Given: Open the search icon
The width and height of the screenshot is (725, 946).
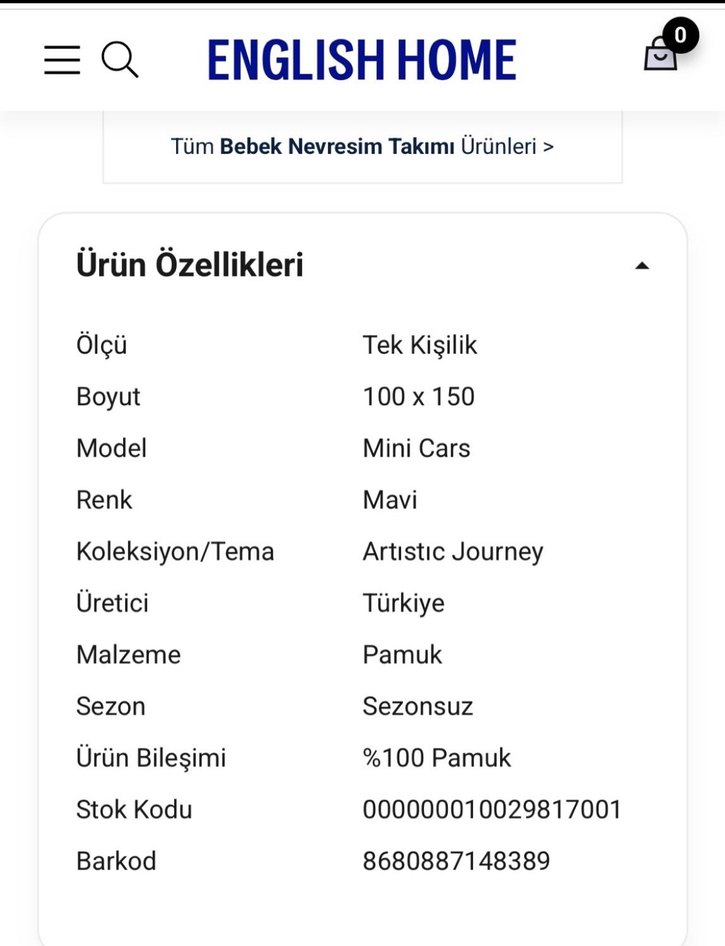Looking at the screenshot, I should pos(120,60).
